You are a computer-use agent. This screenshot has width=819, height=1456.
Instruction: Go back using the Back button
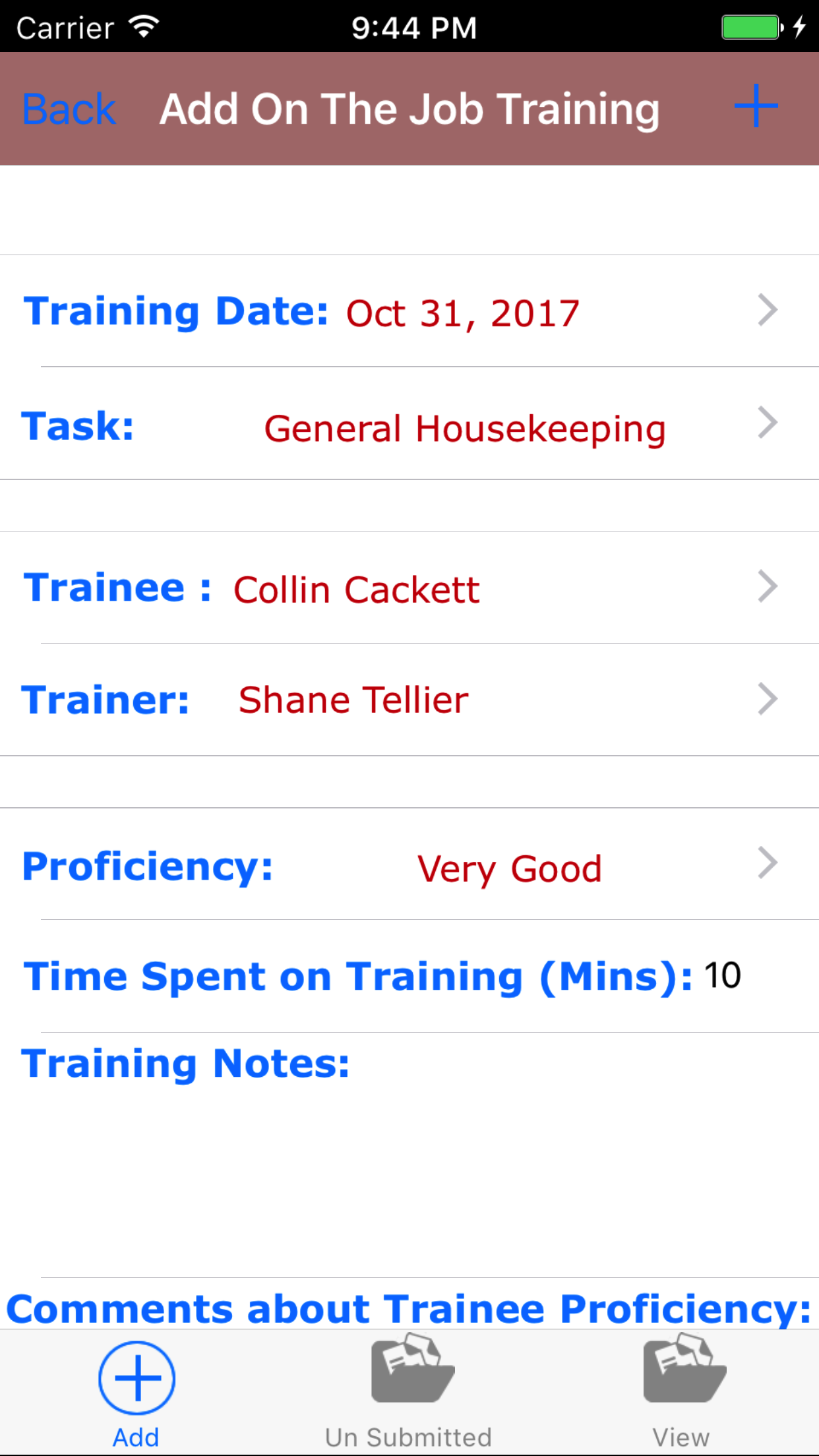[69, 109]
